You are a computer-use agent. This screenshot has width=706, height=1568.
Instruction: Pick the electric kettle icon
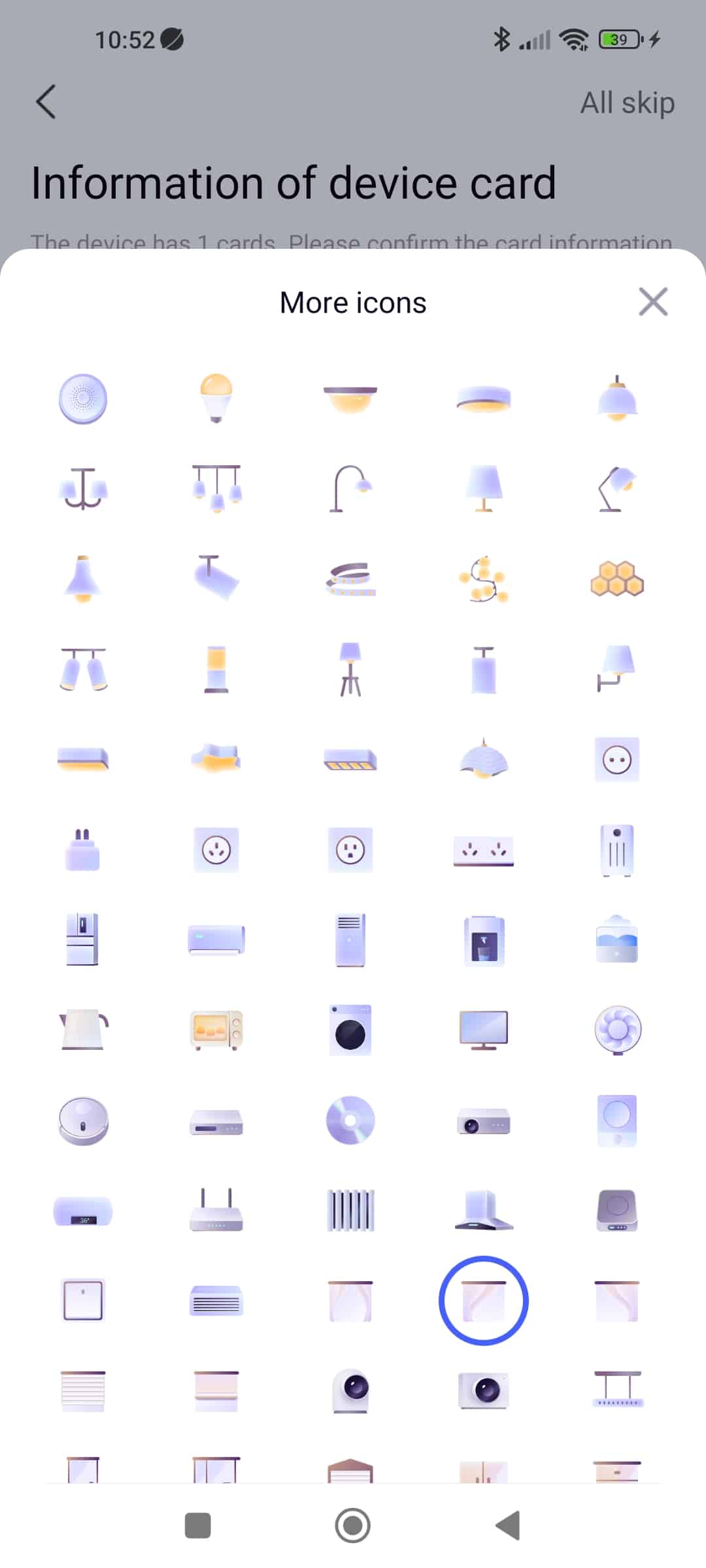pos(83,1030)
